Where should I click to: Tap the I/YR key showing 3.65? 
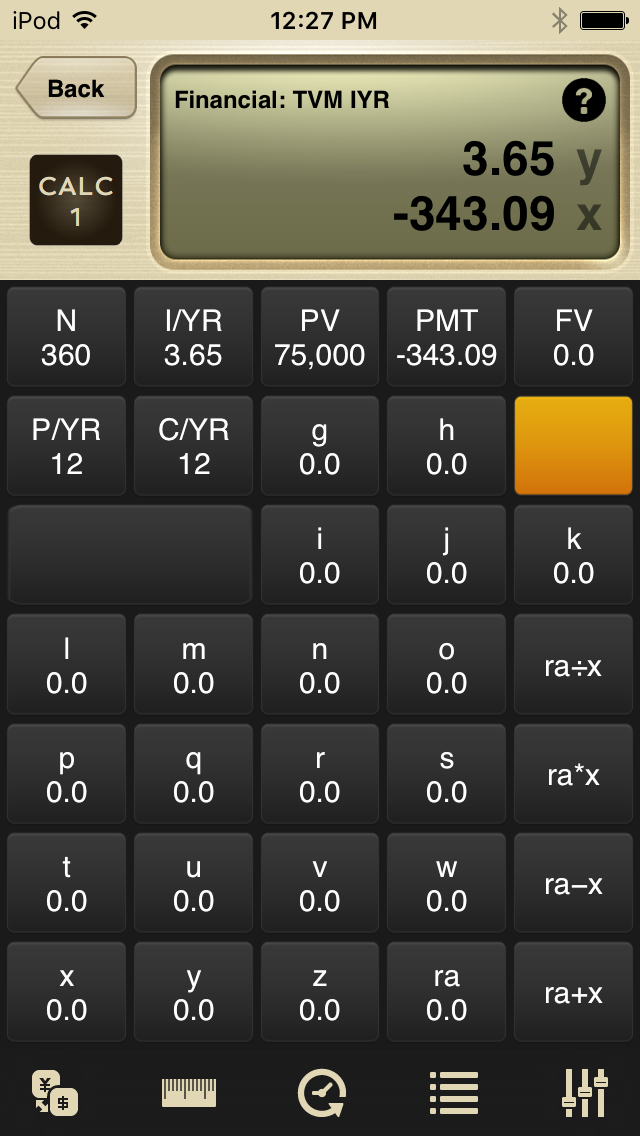193,337
